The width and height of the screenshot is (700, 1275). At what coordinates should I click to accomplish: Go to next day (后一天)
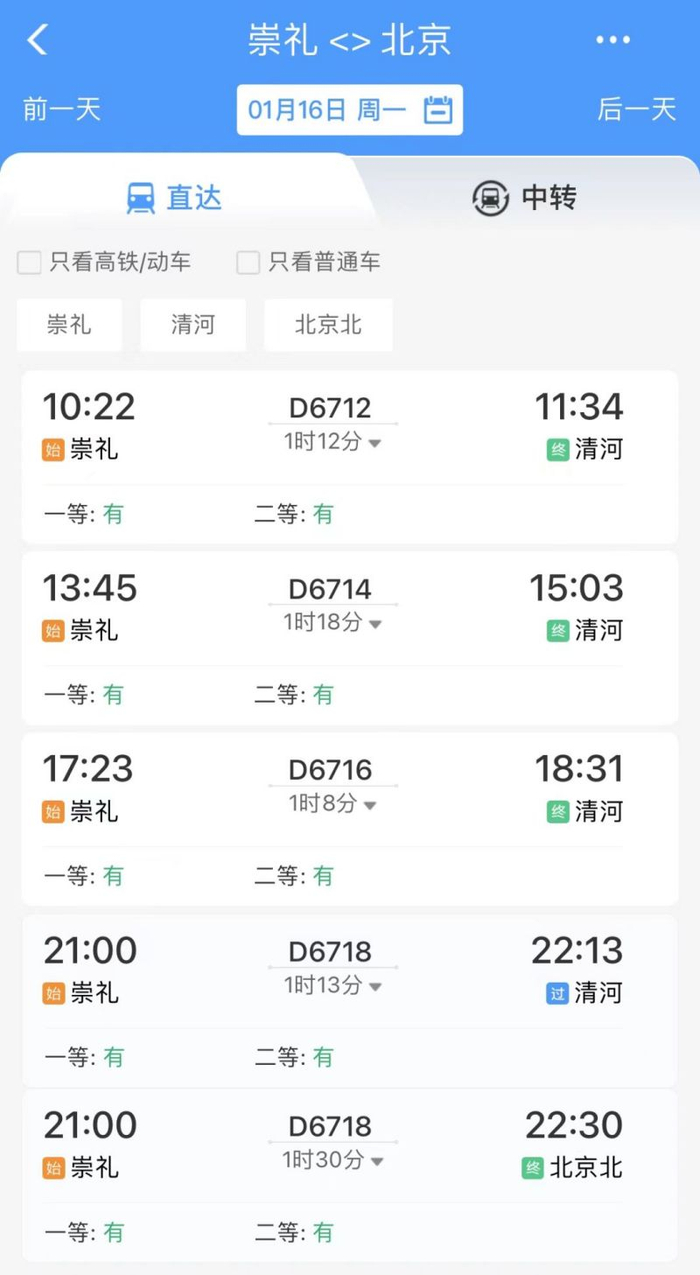pos(637,109)
